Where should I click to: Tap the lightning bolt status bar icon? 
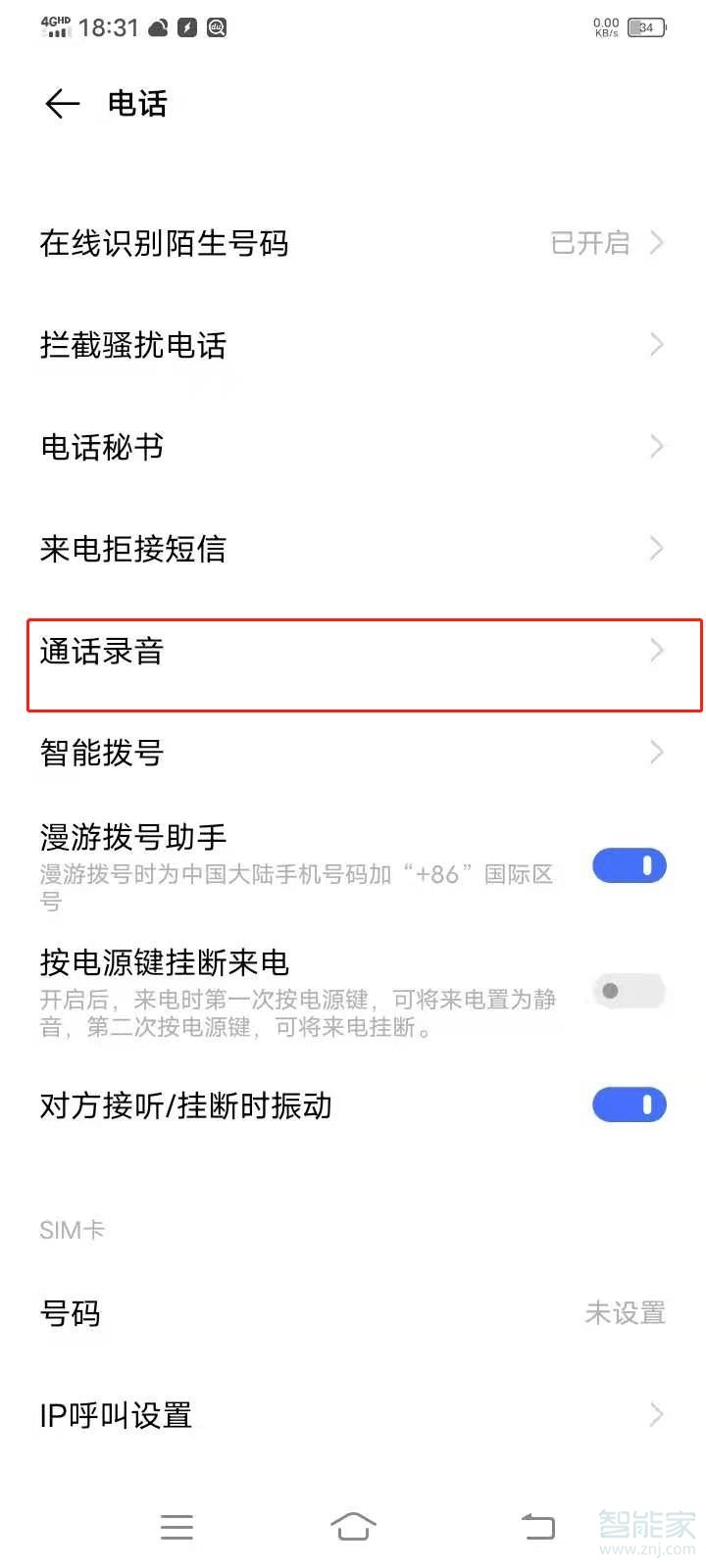[x=187, y=26]
